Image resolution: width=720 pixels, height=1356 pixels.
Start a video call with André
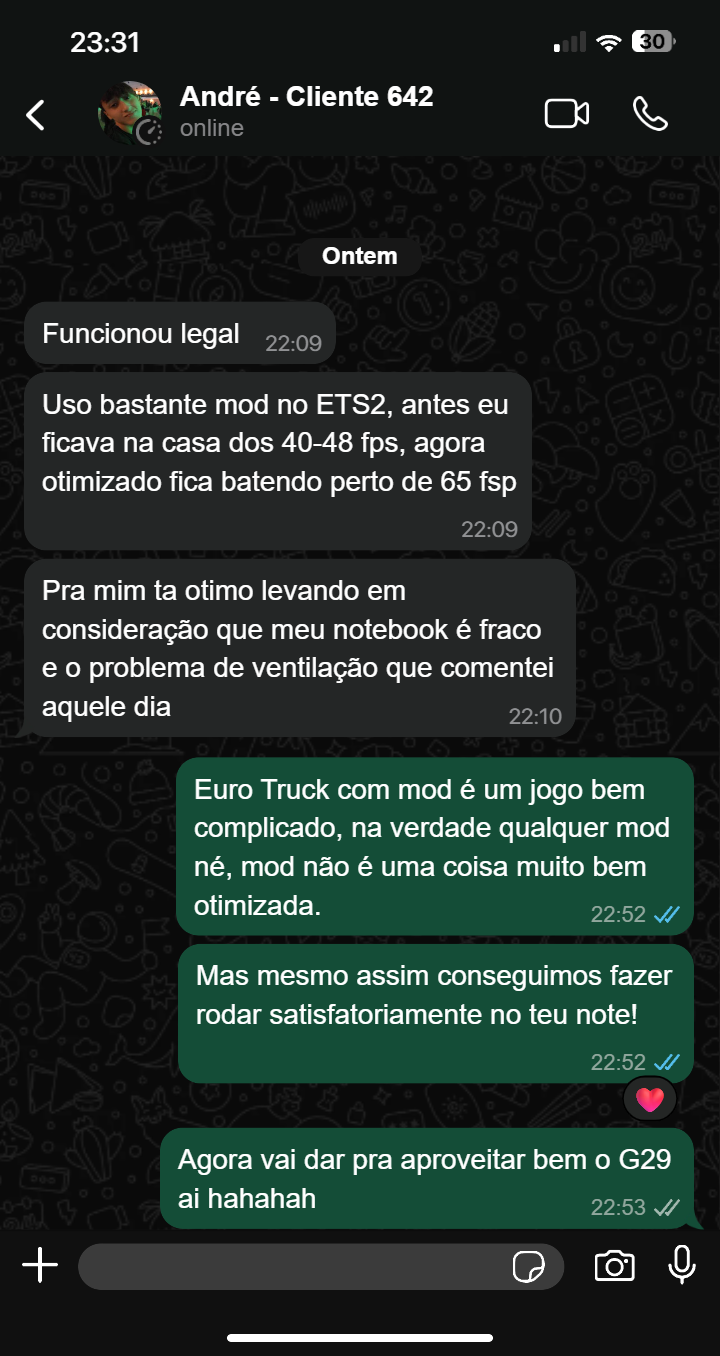[x=566, y=114]
